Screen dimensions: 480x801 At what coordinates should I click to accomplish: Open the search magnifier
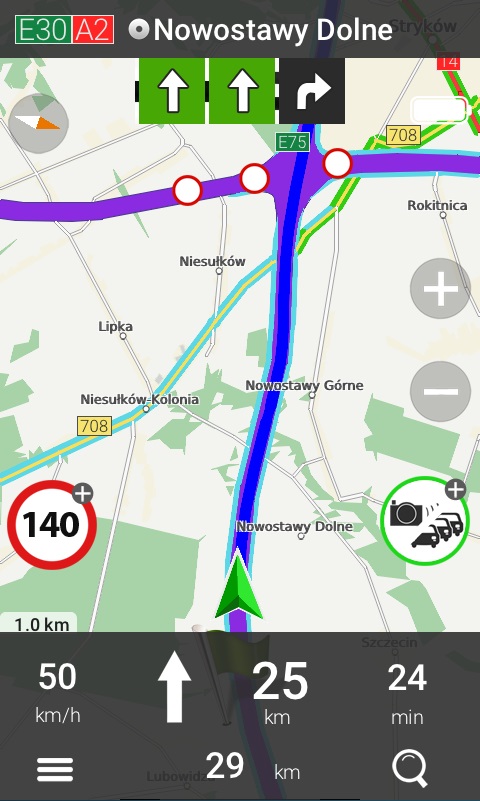[x=410, y=770]
